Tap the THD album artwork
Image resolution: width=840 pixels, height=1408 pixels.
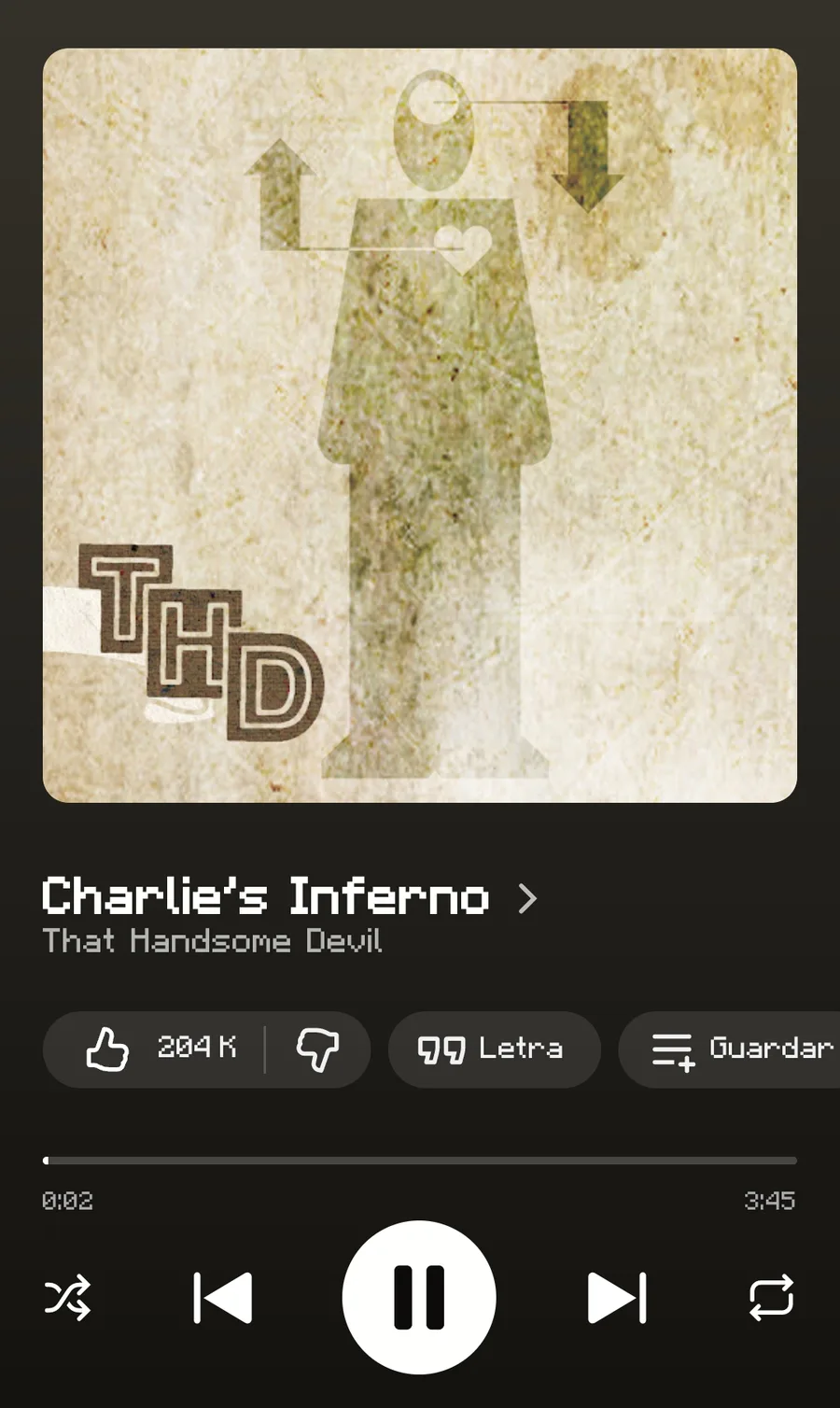tap(420, 425)
